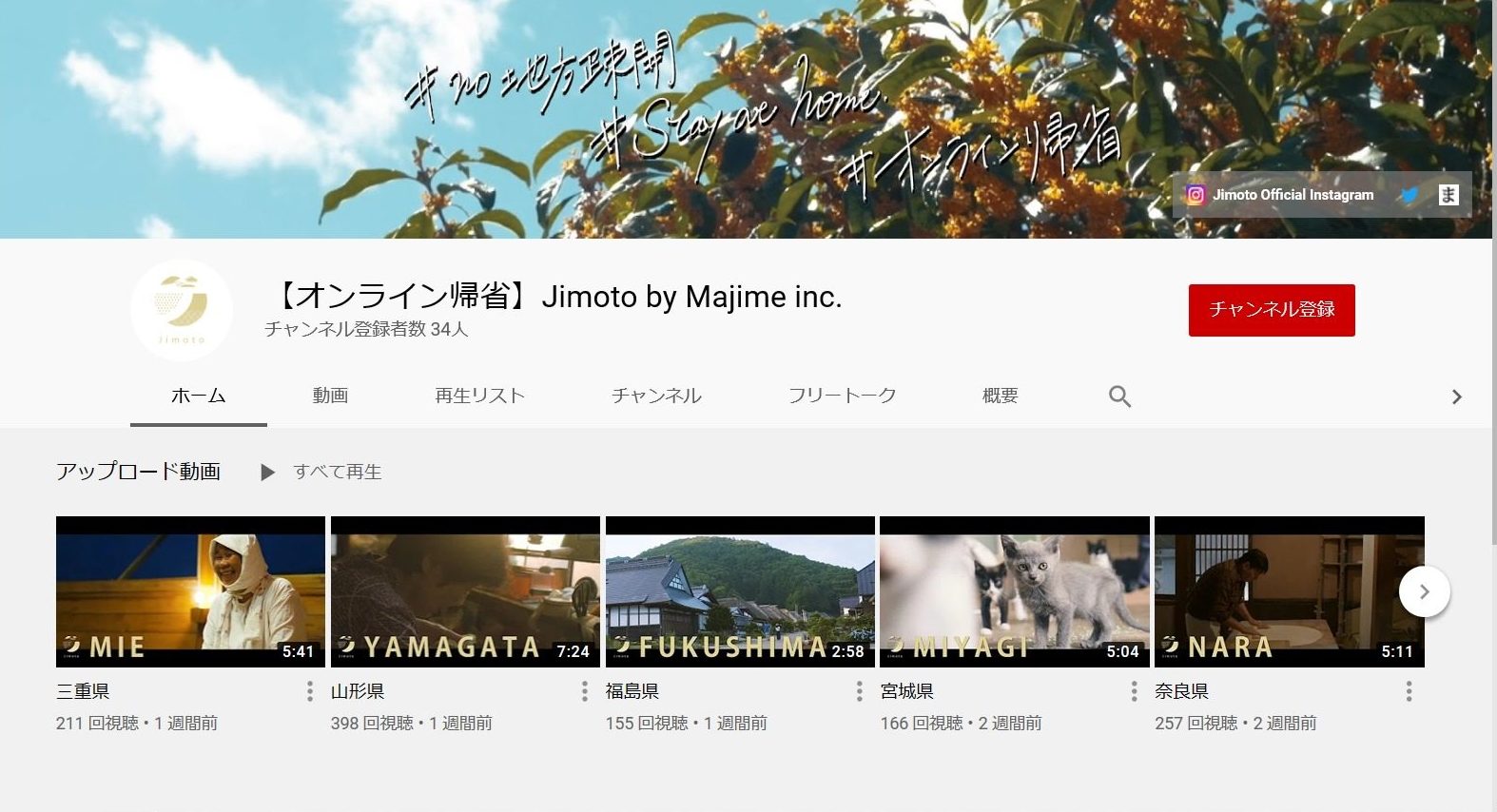
Task: Open the MIYAGI 宮城県 kitten video
Action: tap(1014, 591)
